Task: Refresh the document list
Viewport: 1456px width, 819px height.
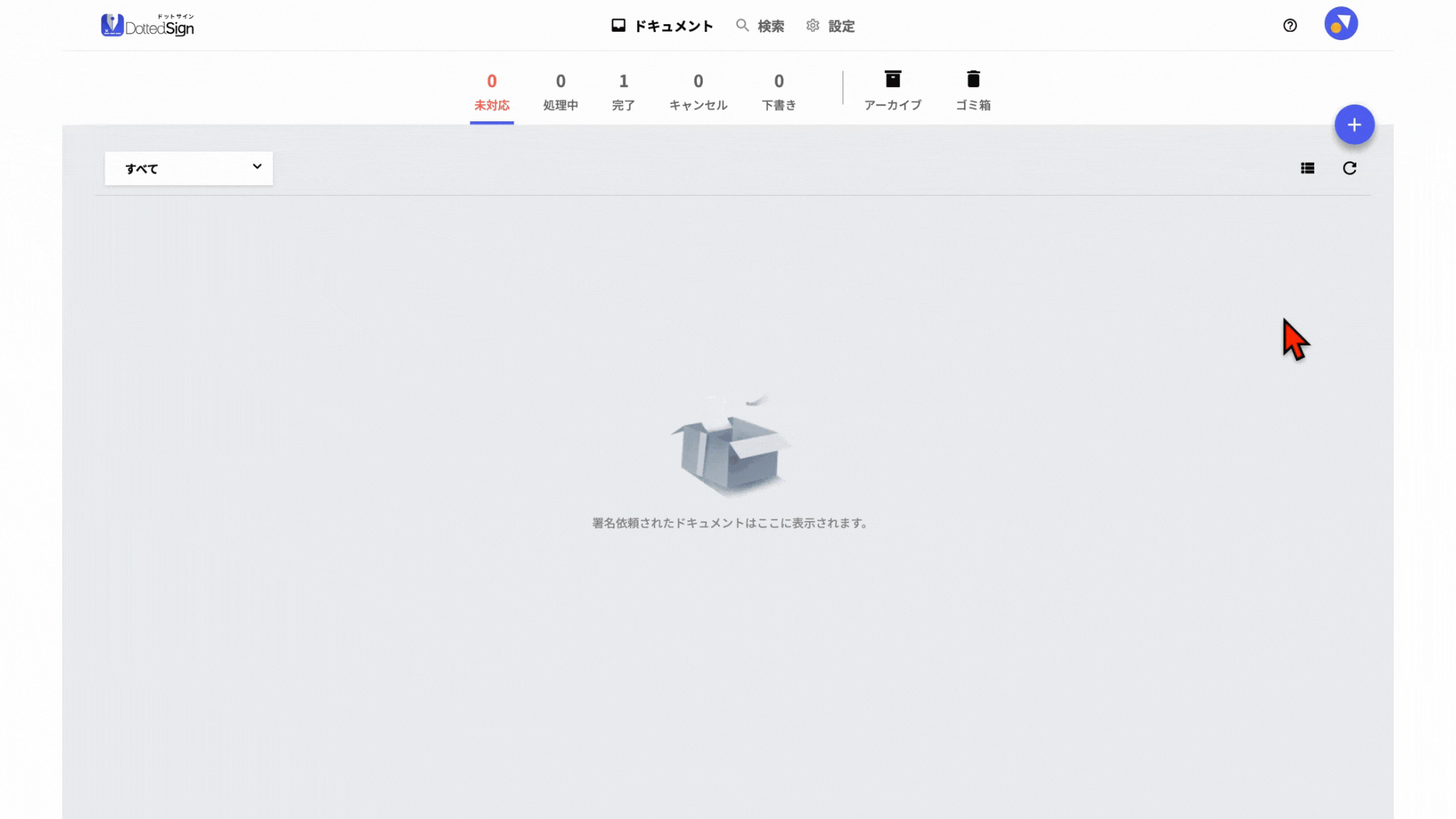Action: pos(1350,168)
